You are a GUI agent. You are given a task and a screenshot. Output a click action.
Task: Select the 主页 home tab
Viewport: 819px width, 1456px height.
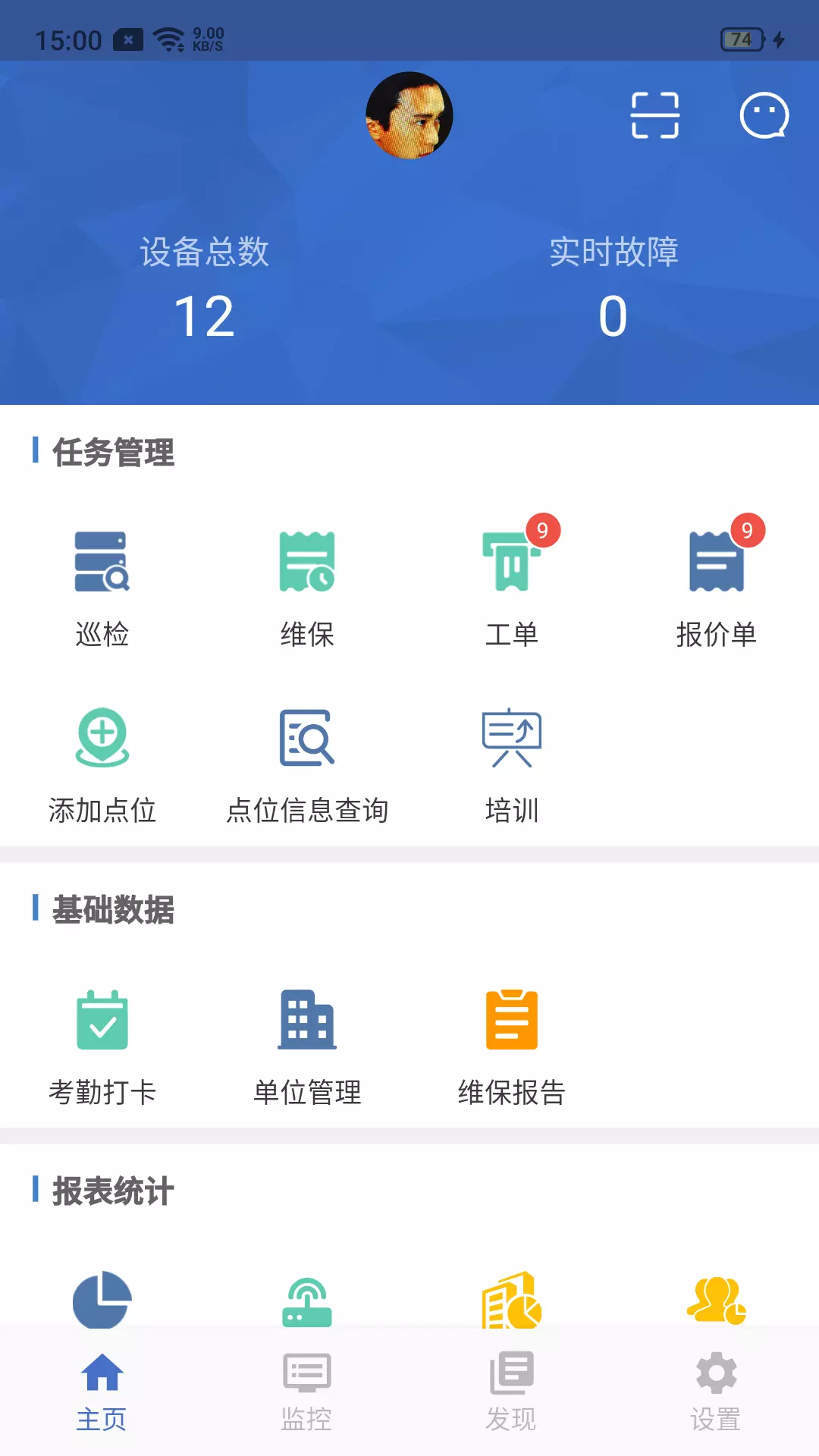click(x=102, y=1392)
